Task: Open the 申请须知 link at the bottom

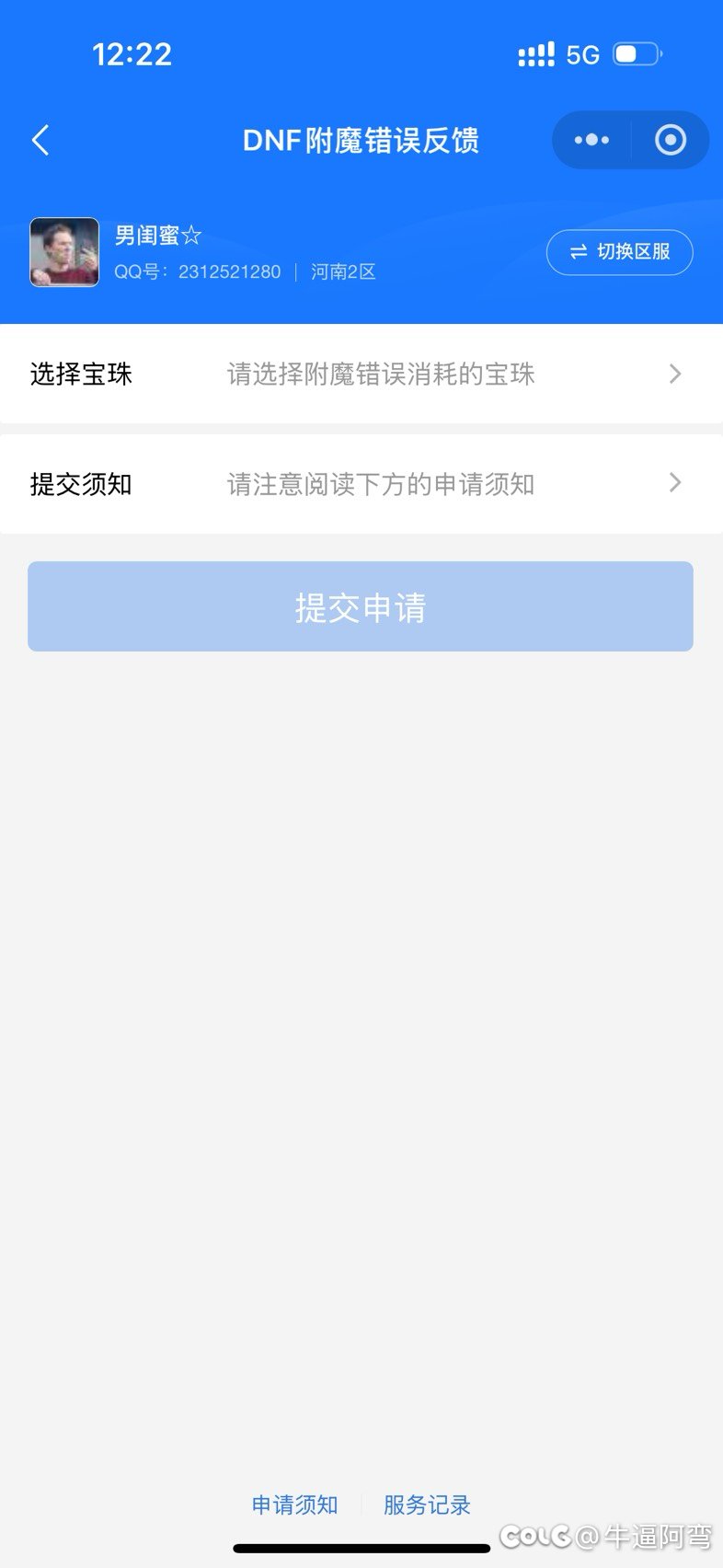Action: [295, 1505]
